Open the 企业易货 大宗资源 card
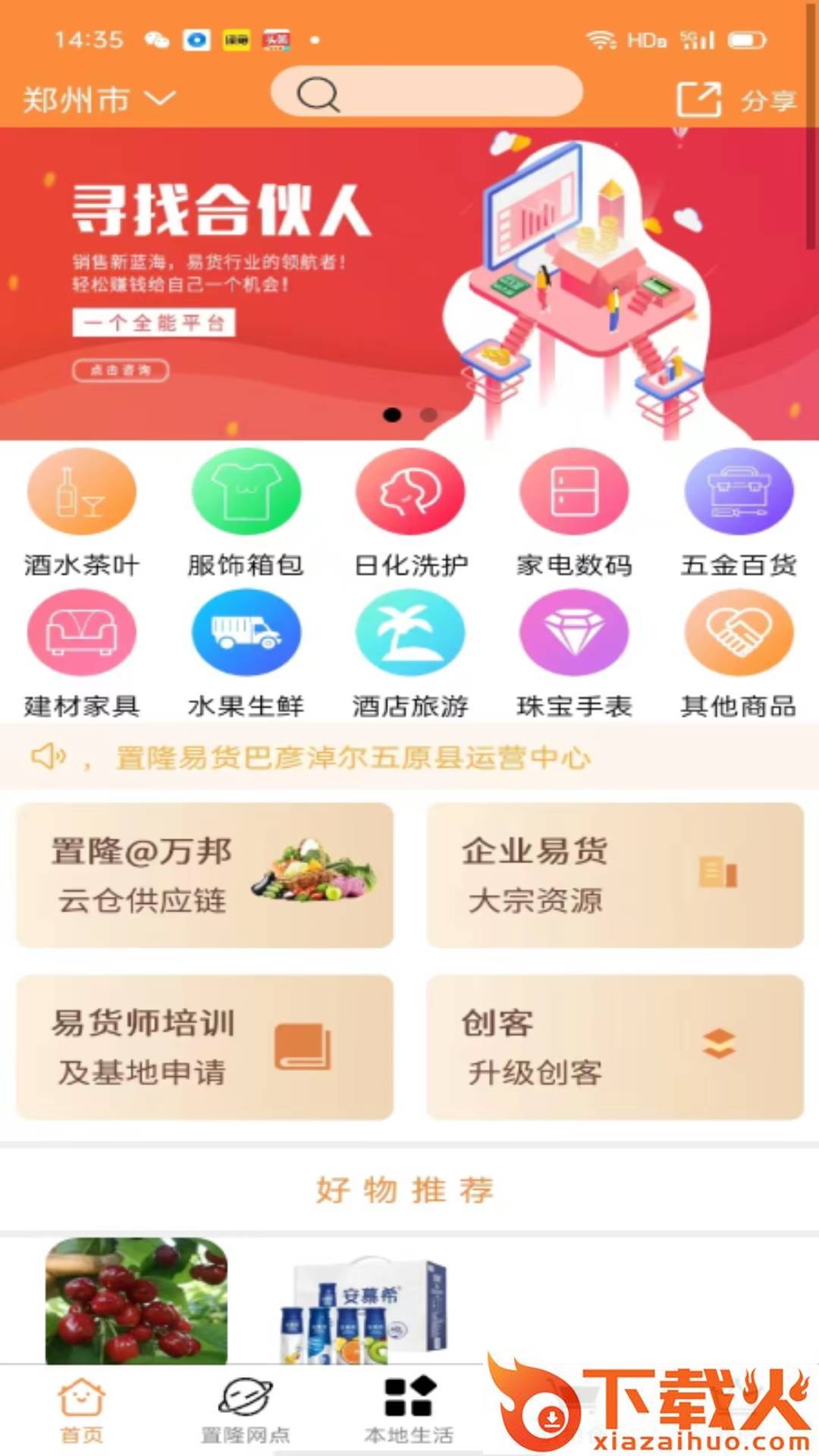This screenshot has width=819, height=1456. 615,875
